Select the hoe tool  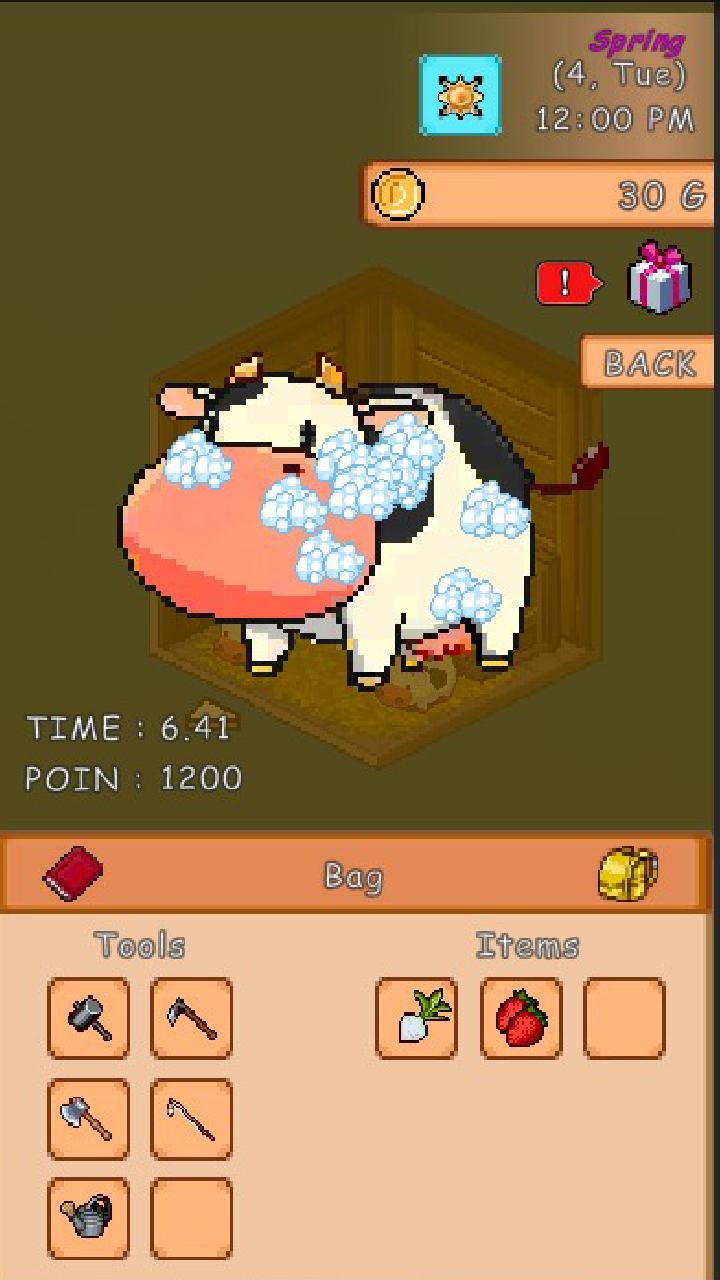[191, 1018]
